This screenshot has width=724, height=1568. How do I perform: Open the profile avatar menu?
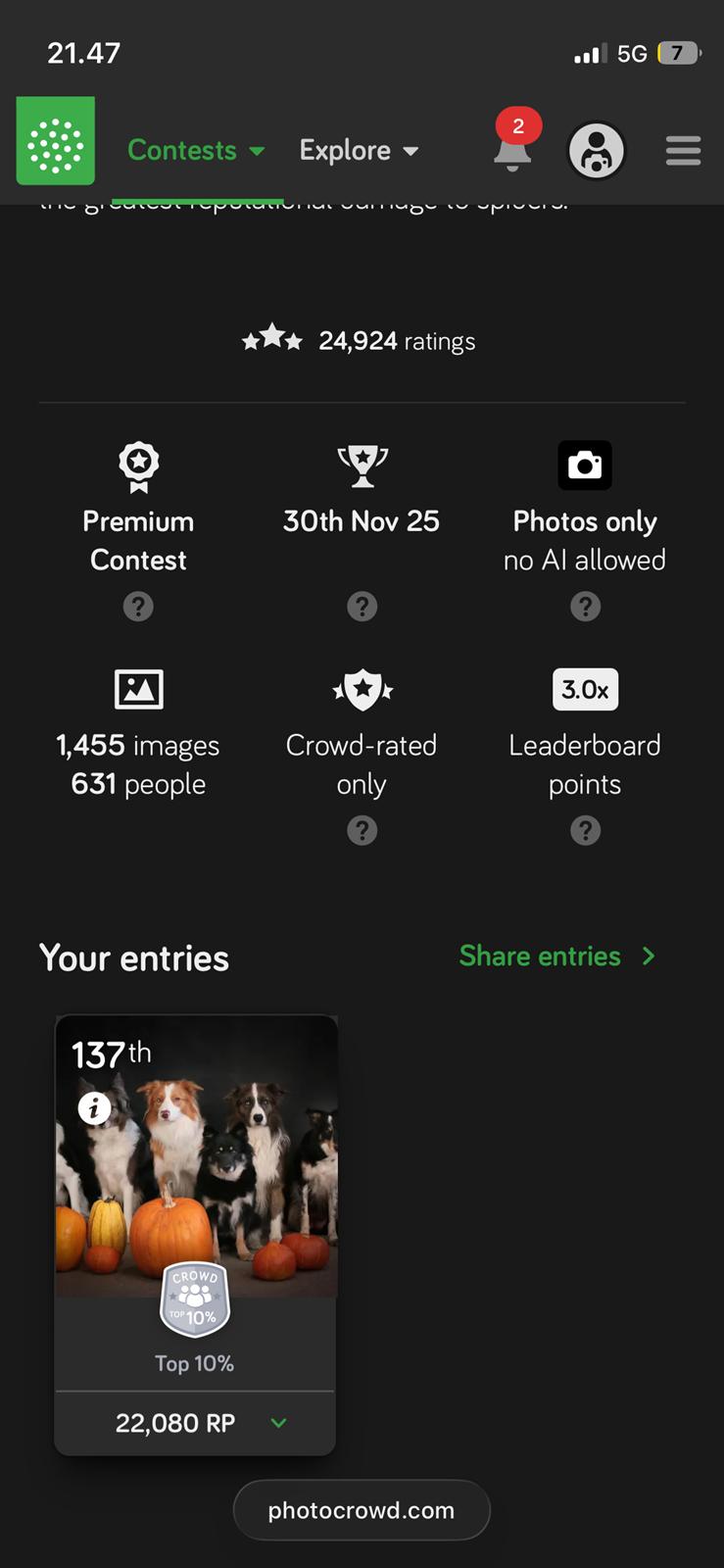[596, 151]
